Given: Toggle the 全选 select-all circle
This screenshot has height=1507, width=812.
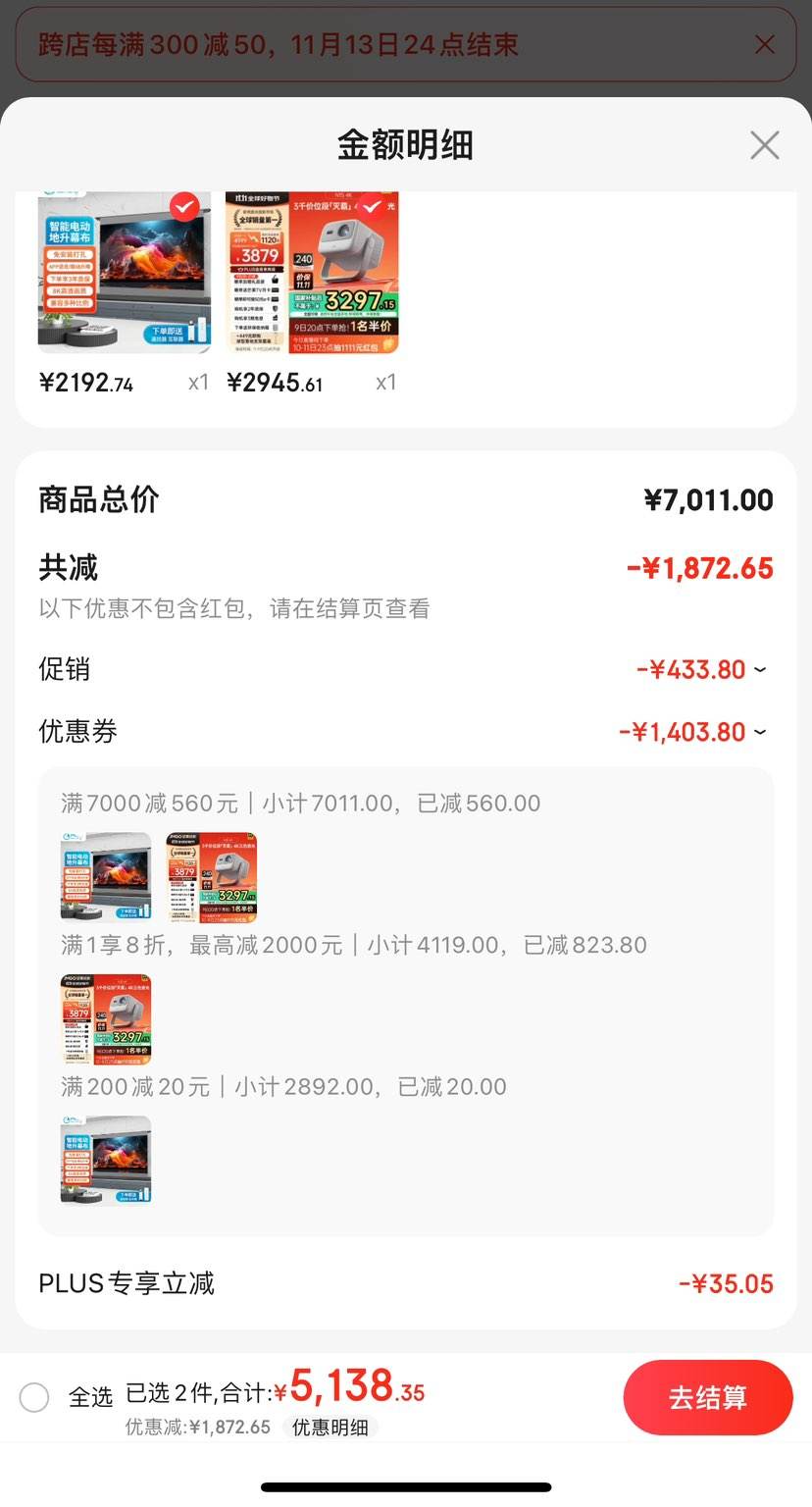Looking at the screenshot, I should [x=34, y=1397].
